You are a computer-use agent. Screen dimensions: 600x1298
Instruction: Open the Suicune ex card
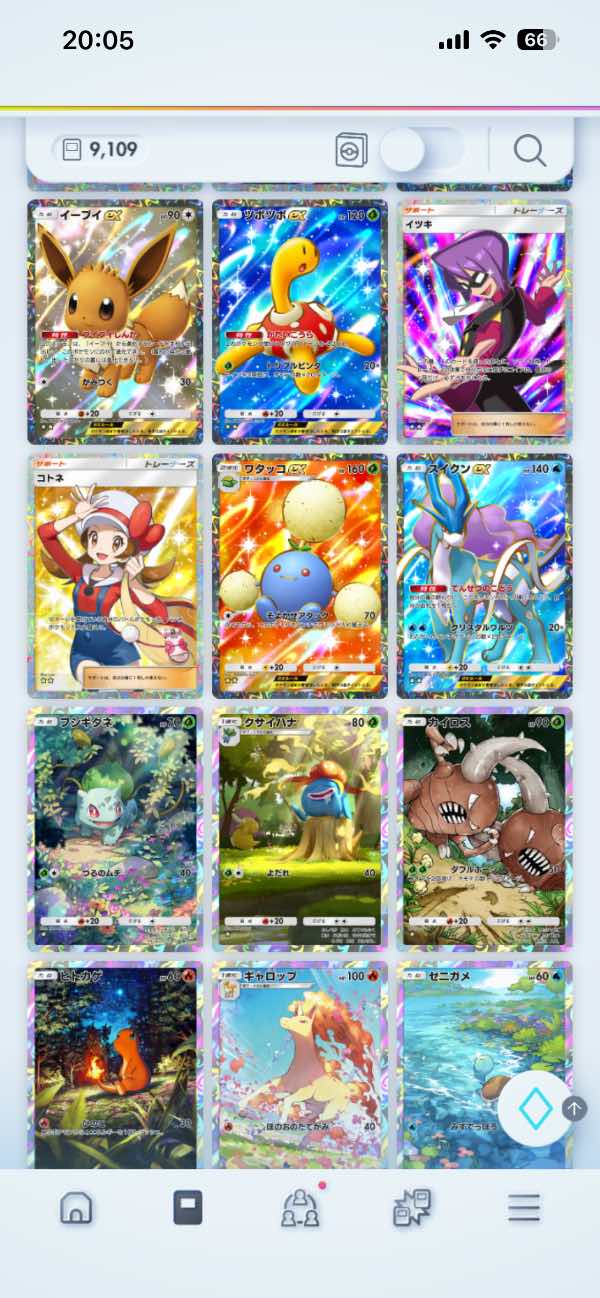pos(484,576)
